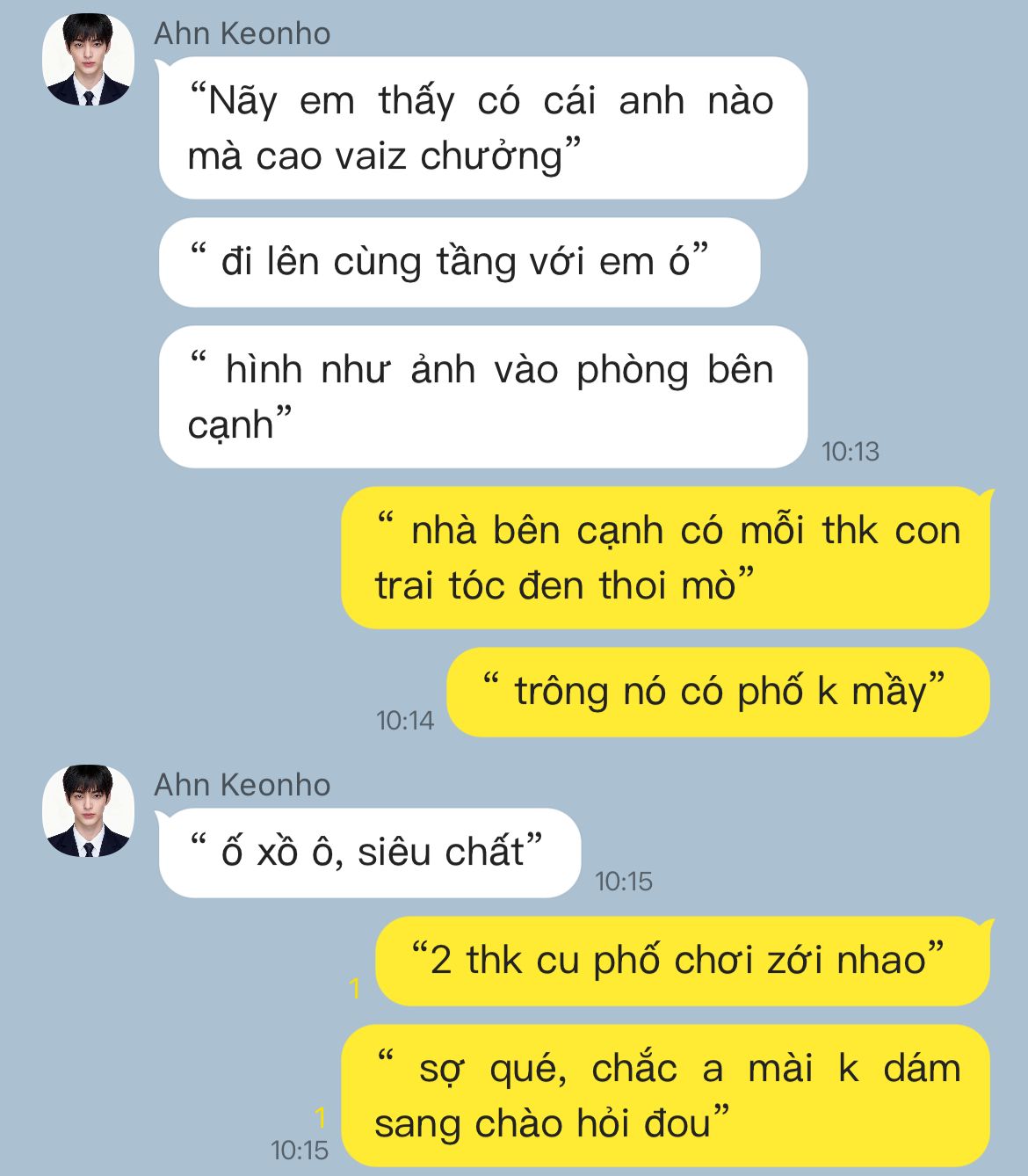This screenshot has width=1028, height=1176.
Task: Open Ahn Keonho's avatar beside "Nãy em thấy" message
Action: [x=89, y=60]
